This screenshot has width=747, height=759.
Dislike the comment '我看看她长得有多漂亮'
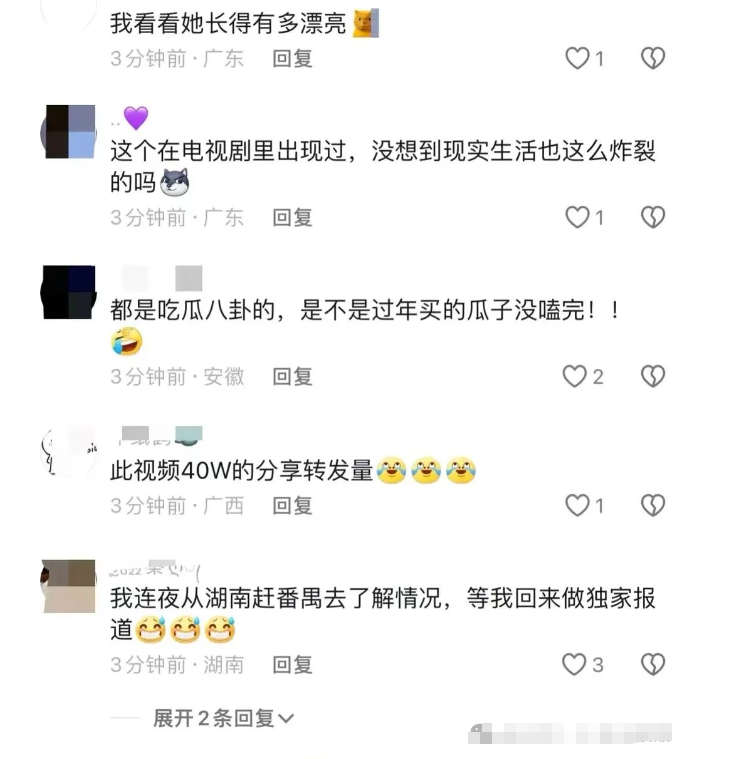click(652, 59)
